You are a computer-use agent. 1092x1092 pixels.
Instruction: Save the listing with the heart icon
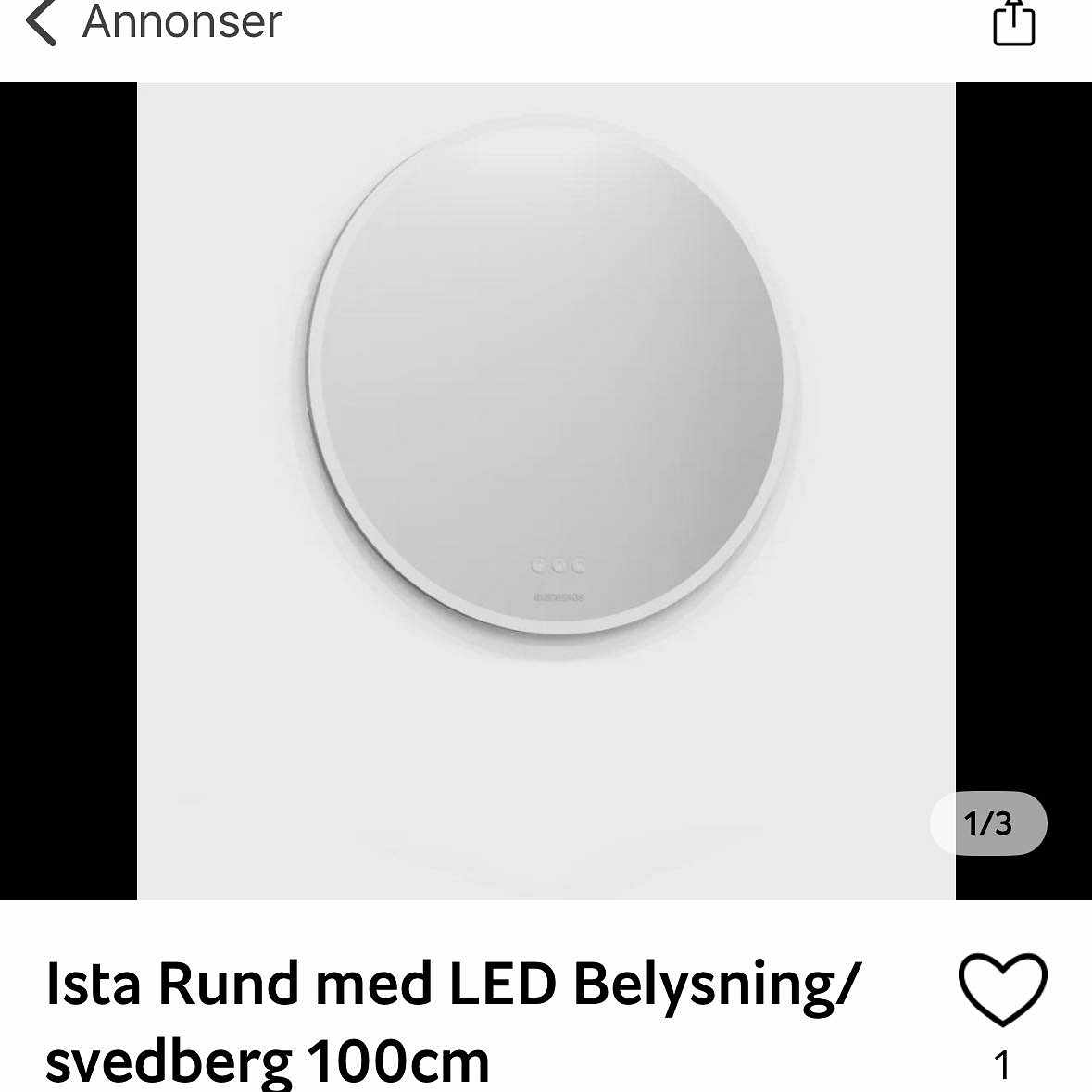1002,989
